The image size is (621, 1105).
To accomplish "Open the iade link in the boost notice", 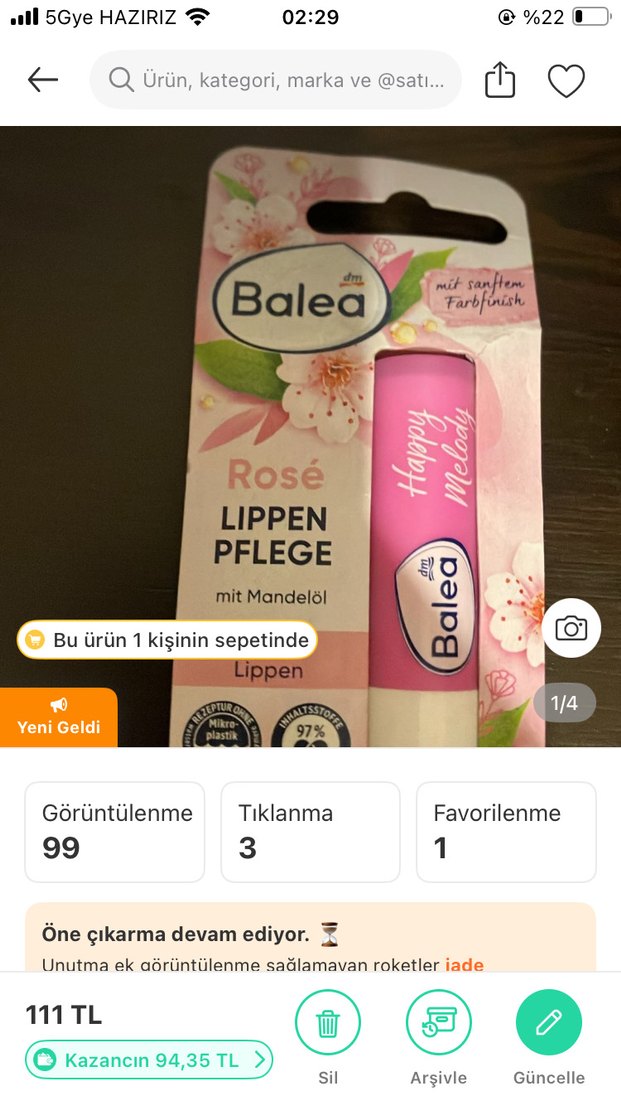I will [x=464, y=965].
